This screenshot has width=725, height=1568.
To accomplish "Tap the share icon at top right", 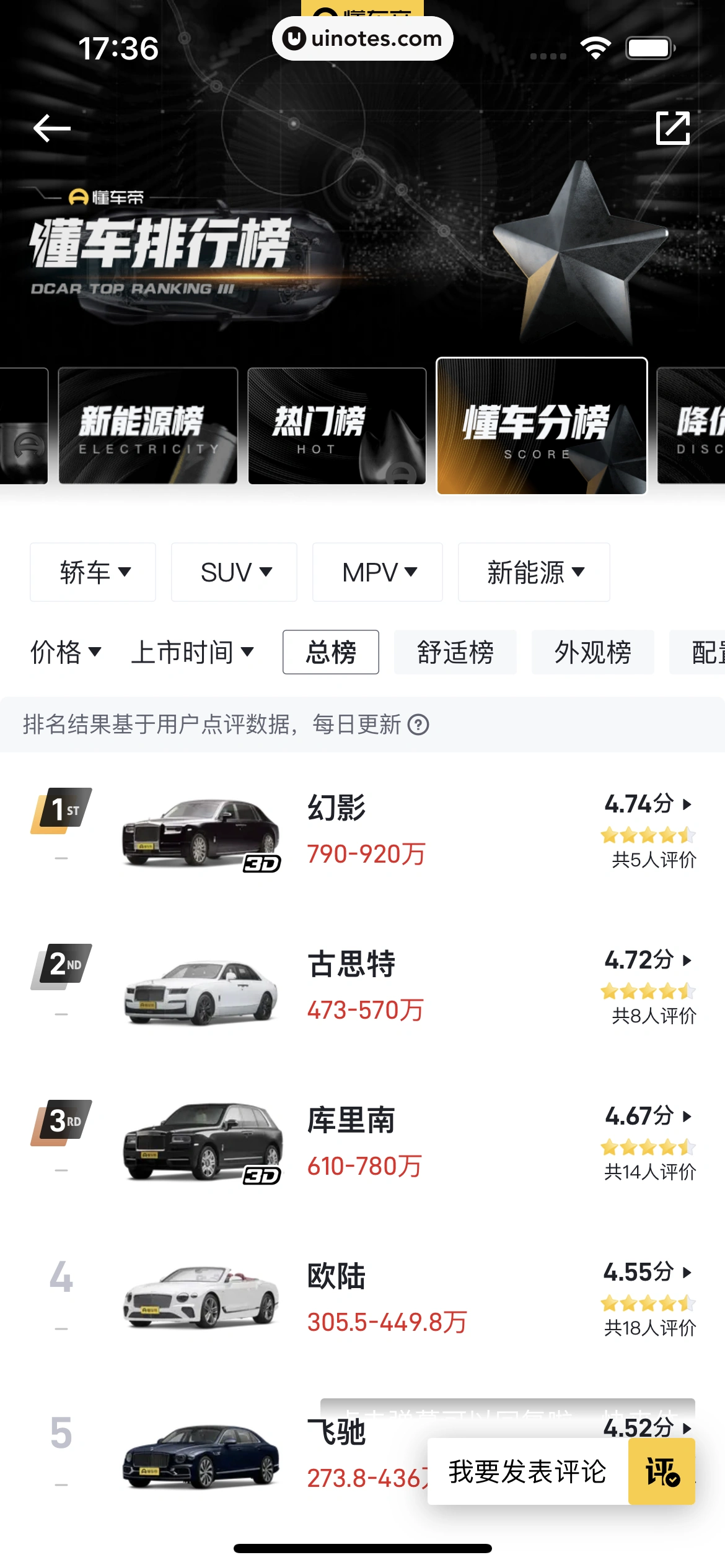I will tap(672, 128).
